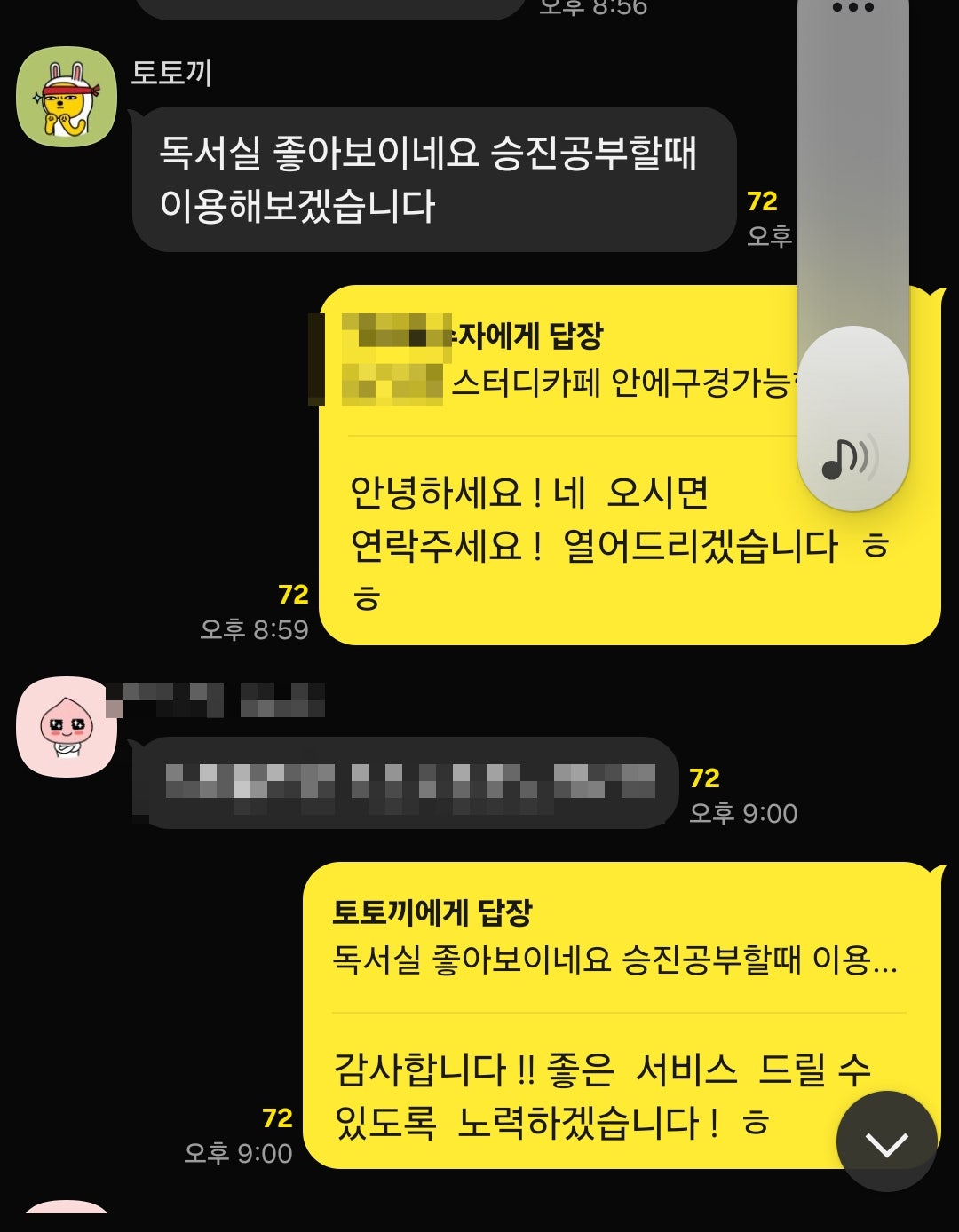This screenshot has height=1232, width=959.
Task: Open 토토끼's profile picture
Action: click(67, 97)
